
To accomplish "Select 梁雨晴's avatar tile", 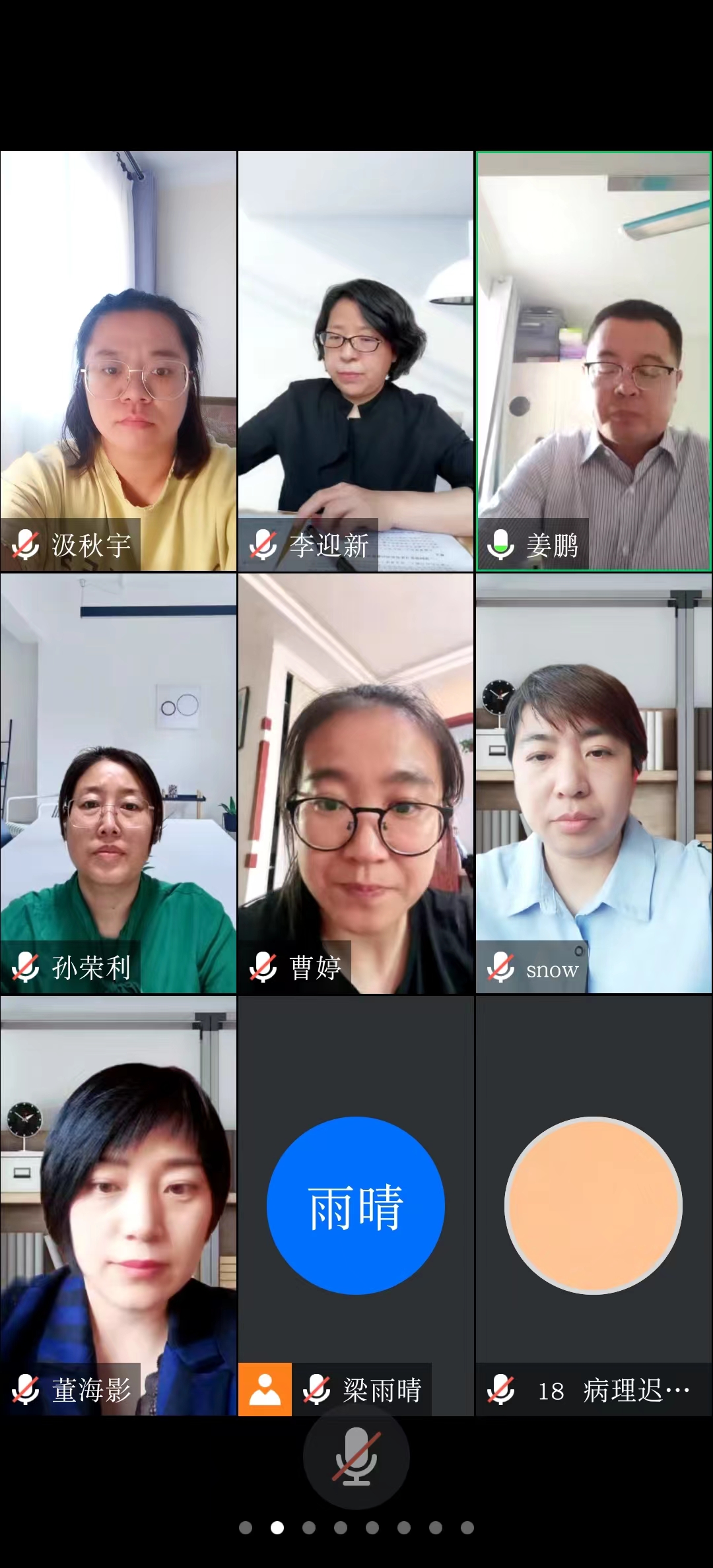I will click(x=356, y=1205).
